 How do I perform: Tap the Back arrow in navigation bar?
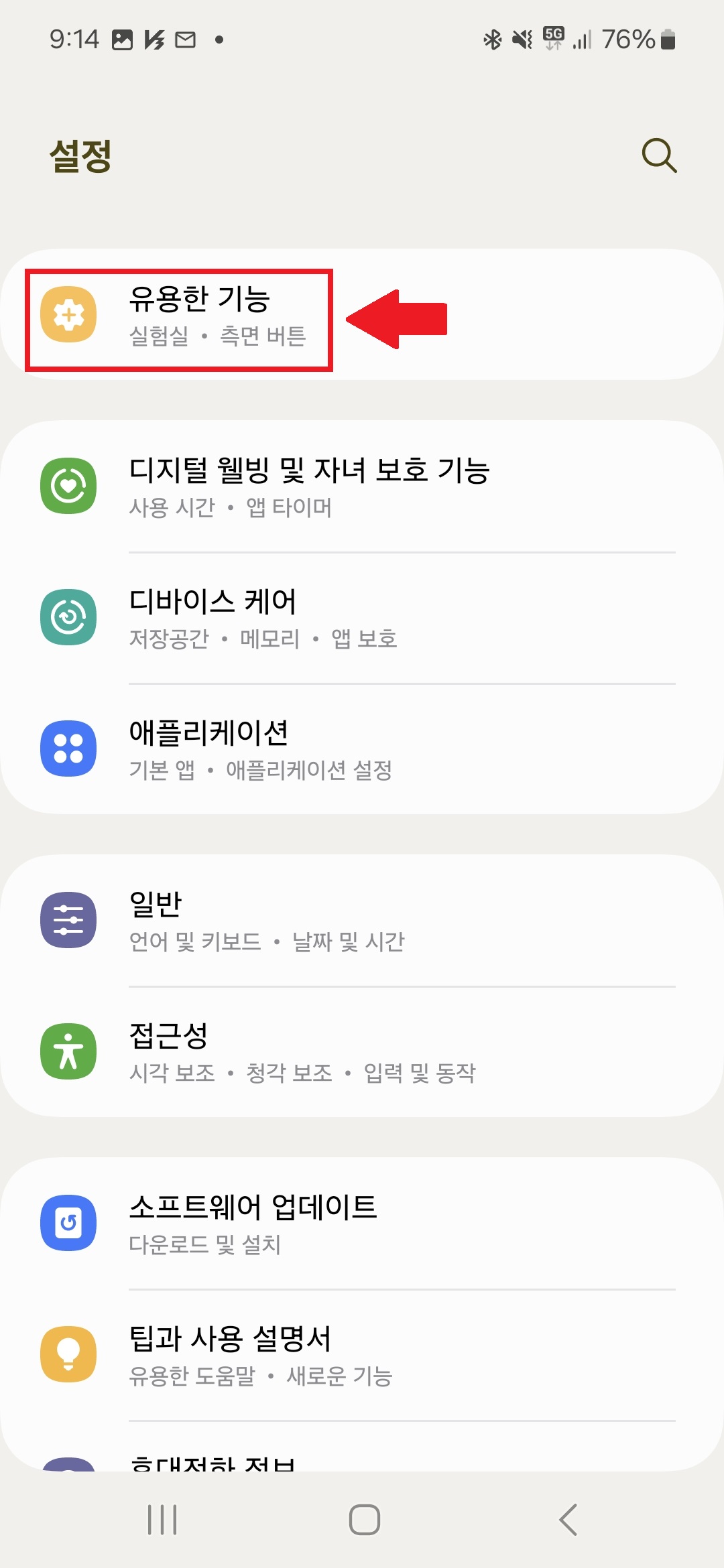(x=567, y=1519)
